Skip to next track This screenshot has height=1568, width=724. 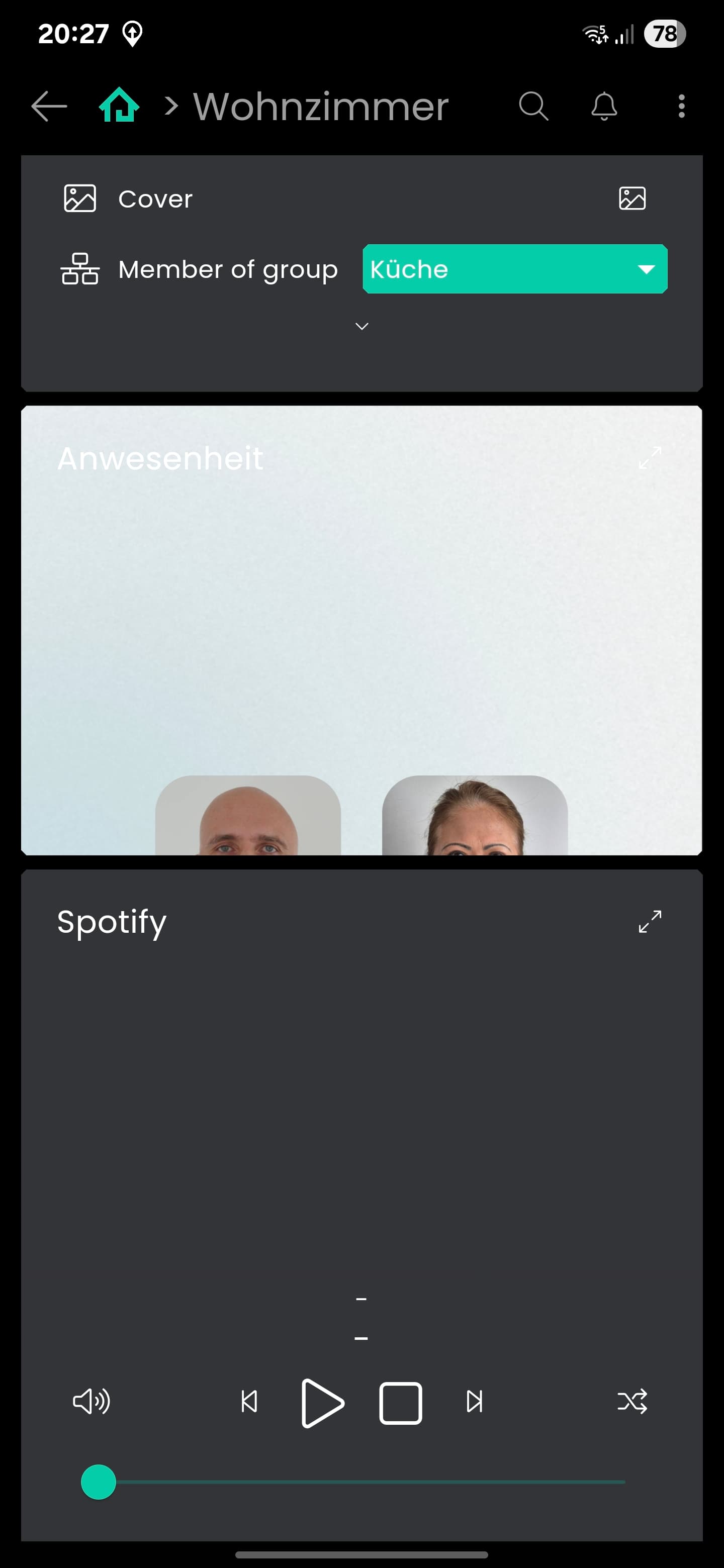point(474,1401)
